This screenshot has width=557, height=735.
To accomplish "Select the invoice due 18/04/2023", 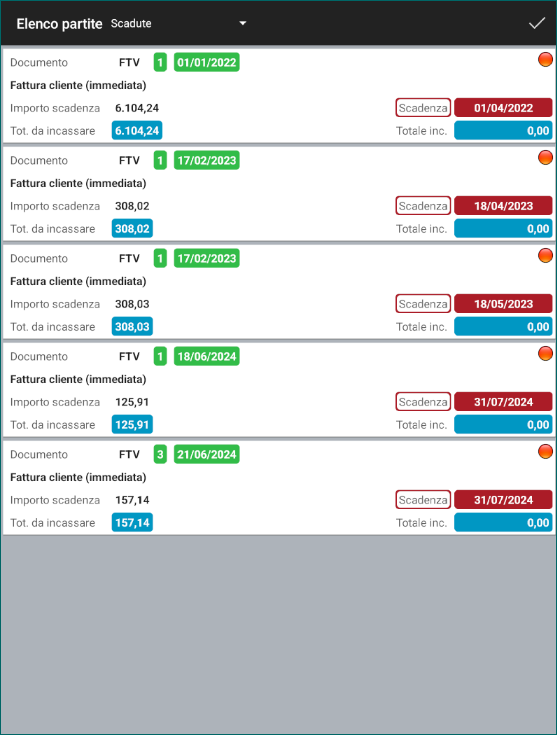I will pyautogui.click(x=279, y=194).
